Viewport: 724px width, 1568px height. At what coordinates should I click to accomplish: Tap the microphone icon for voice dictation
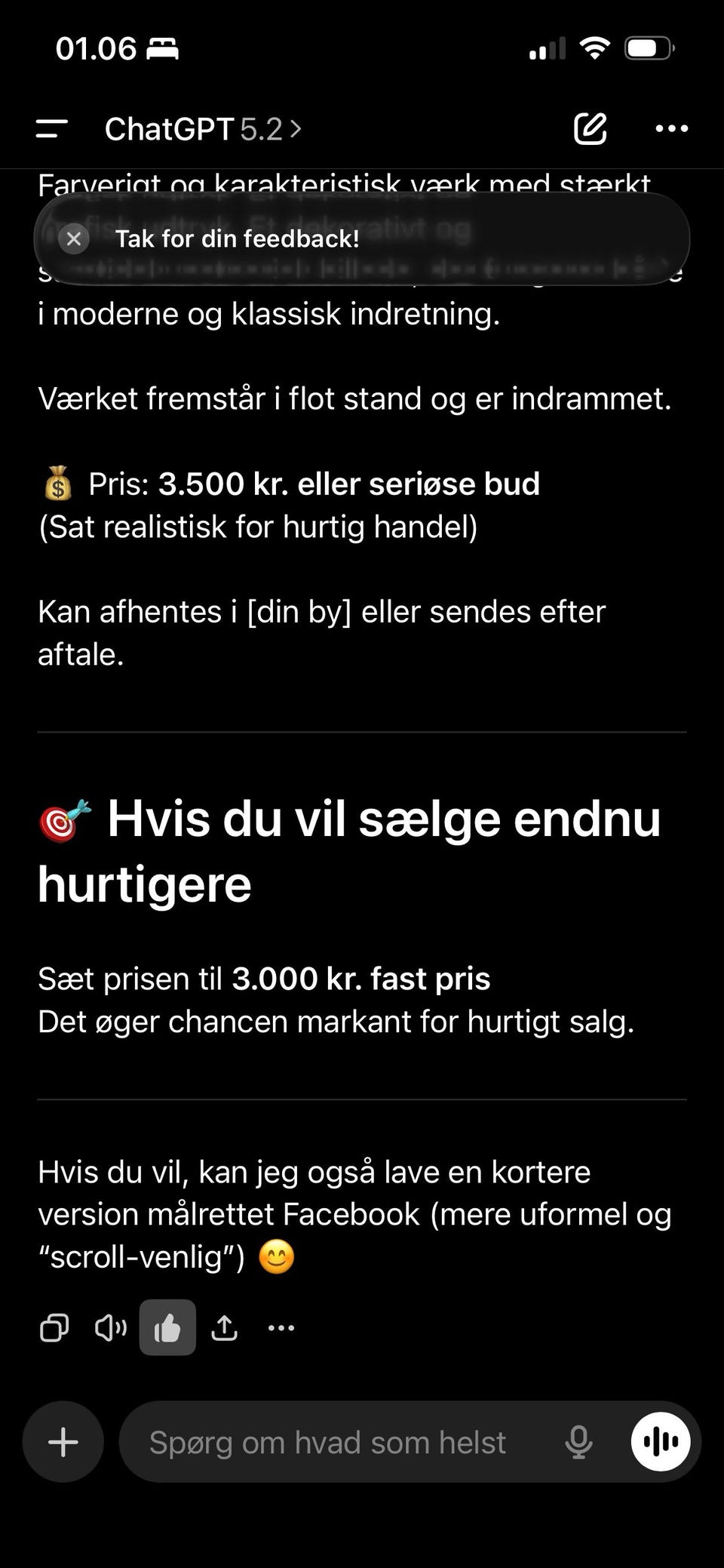point(578,1441)
